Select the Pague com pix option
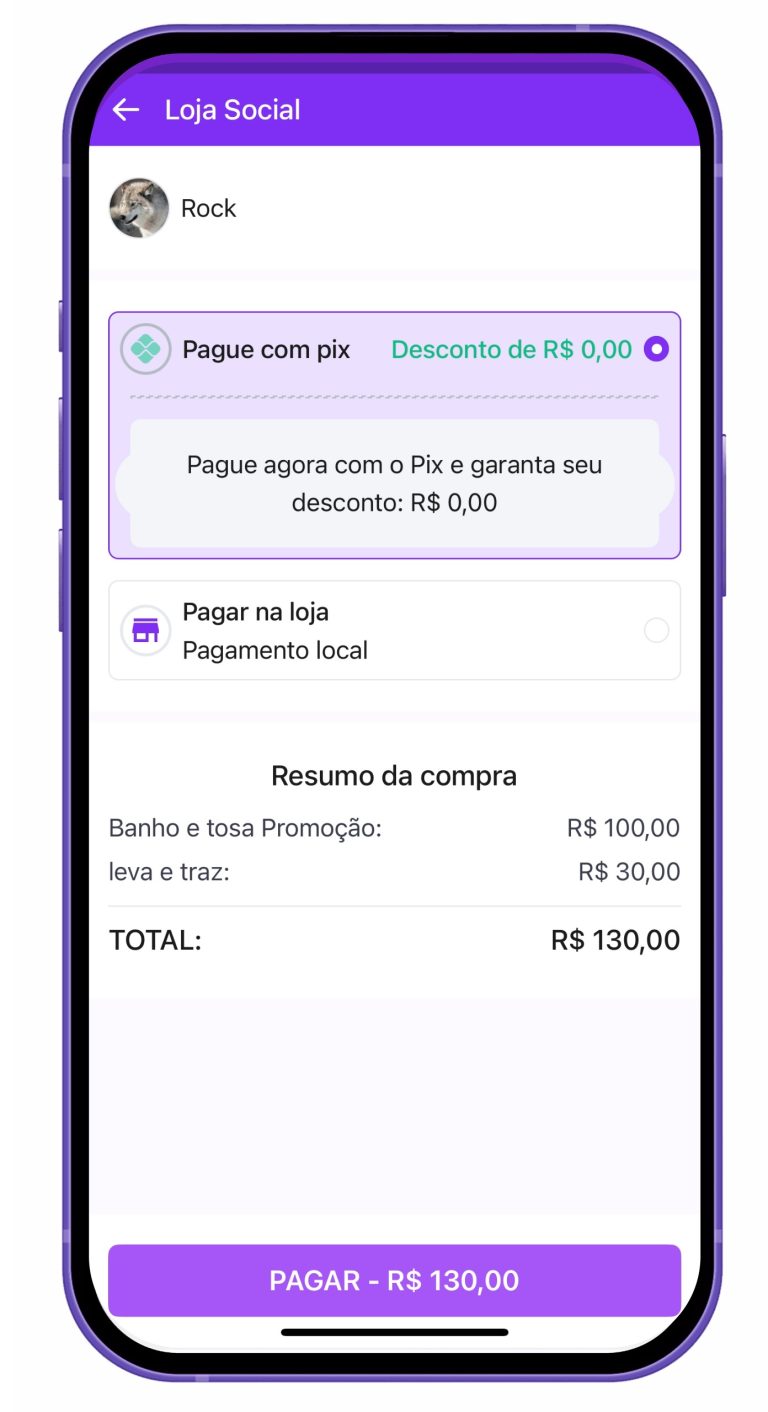Viewport: 768px width, 1412px height. (x=656, y=349)
